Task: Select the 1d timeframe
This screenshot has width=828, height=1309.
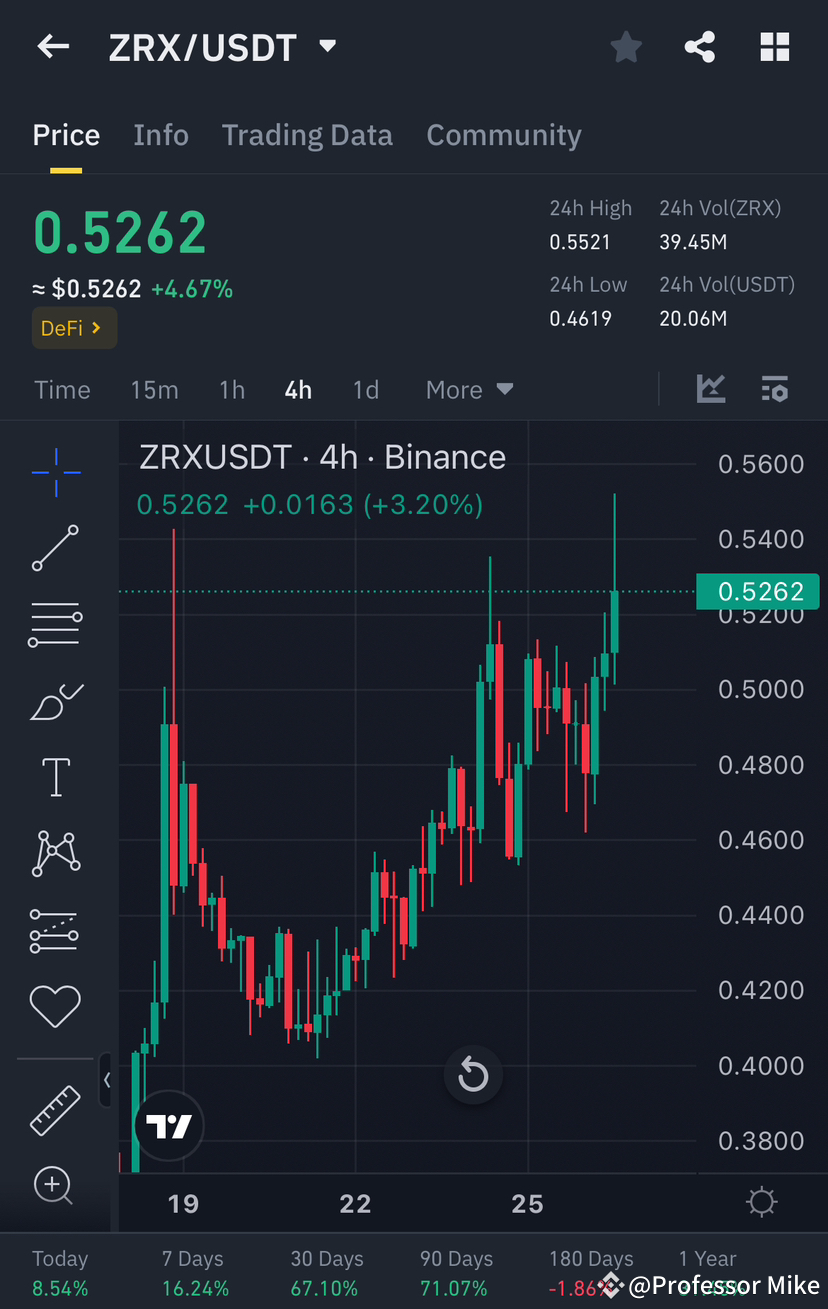Action: pos(366,390)
